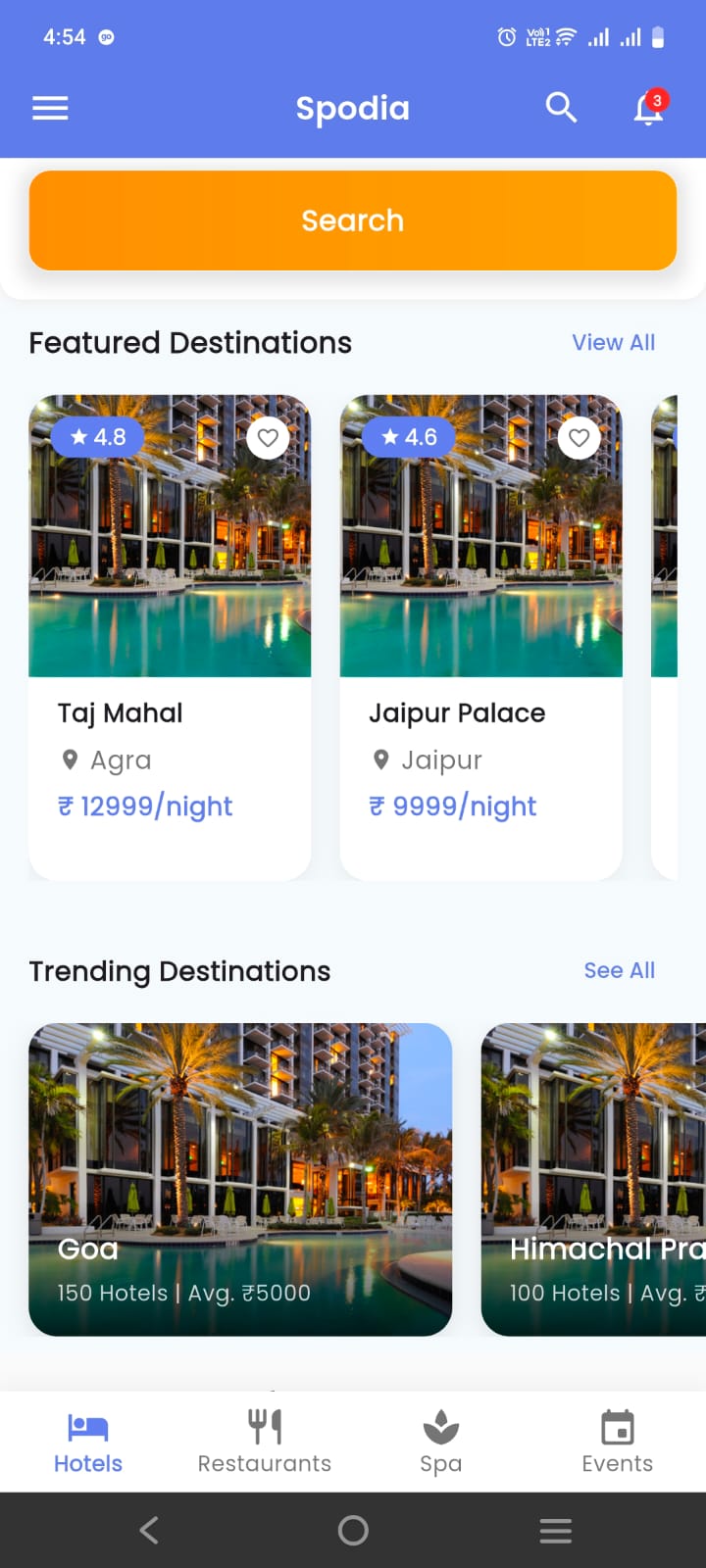Favorite the Taj Mahal hotel
Screen dimensions: 706x1568
(268, 438)
